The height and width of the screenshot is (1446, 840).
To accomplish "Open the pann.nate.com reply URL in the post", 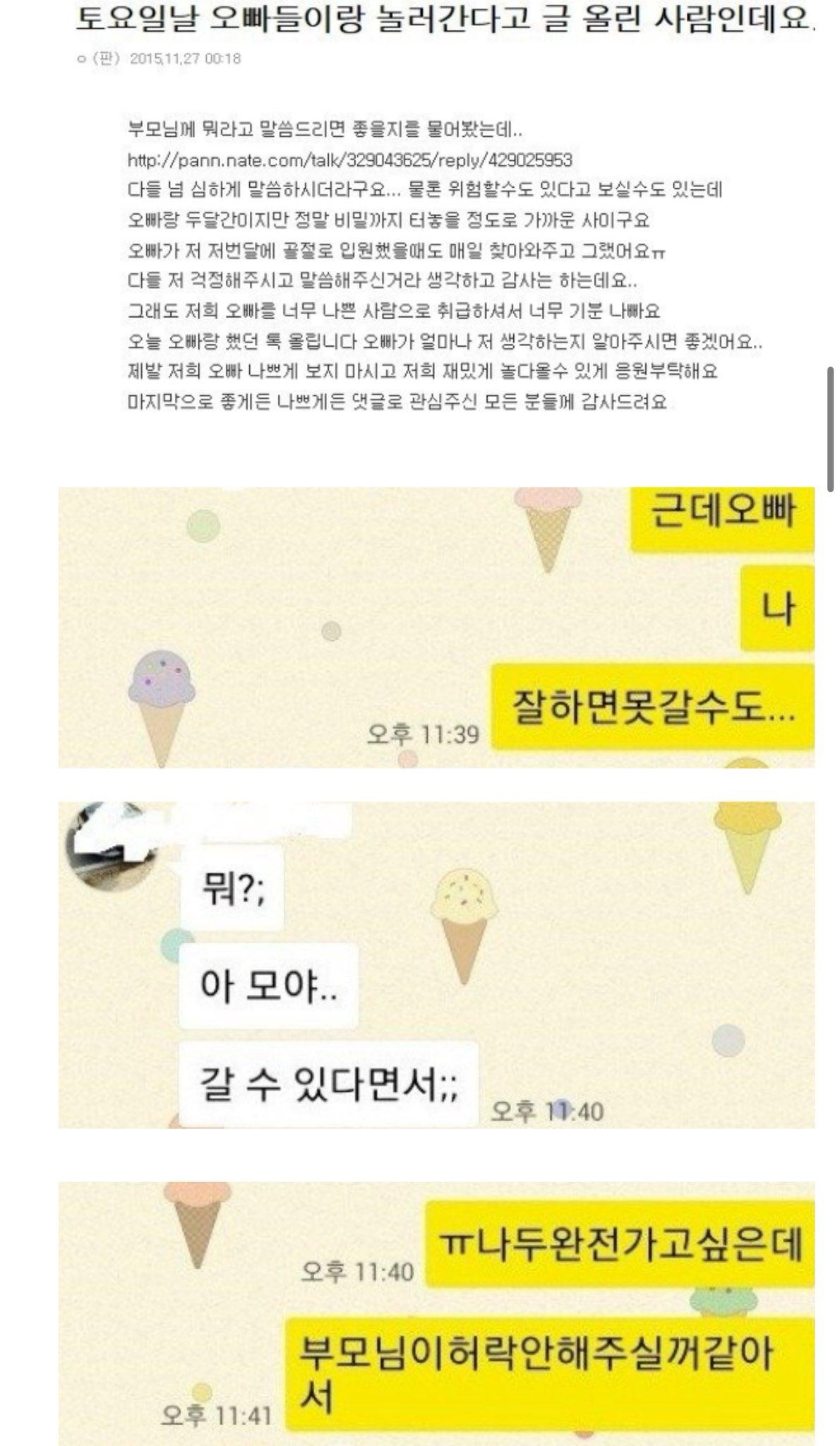I will point(349,160).
